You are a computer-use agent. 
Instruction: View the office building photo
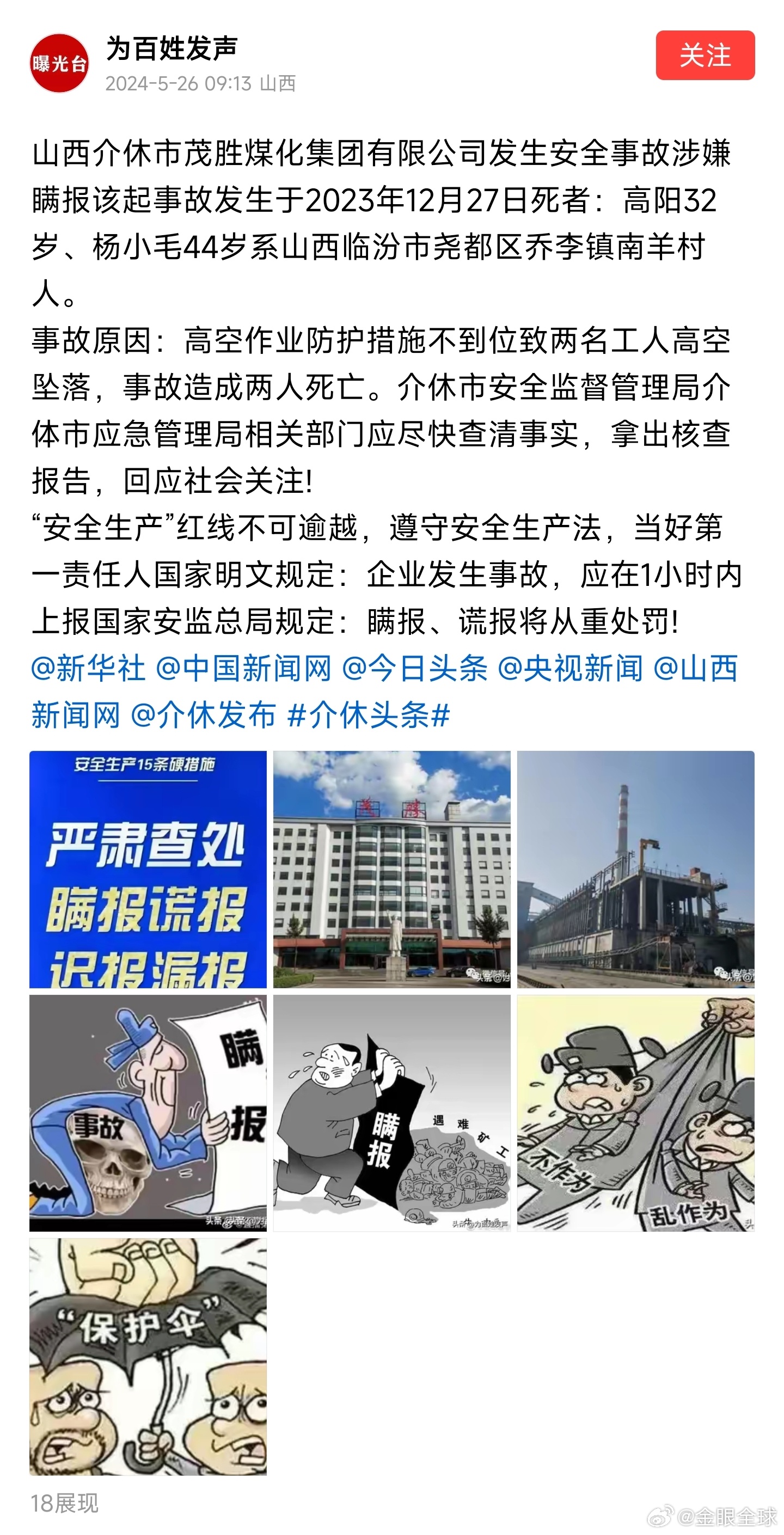point(391,870)
